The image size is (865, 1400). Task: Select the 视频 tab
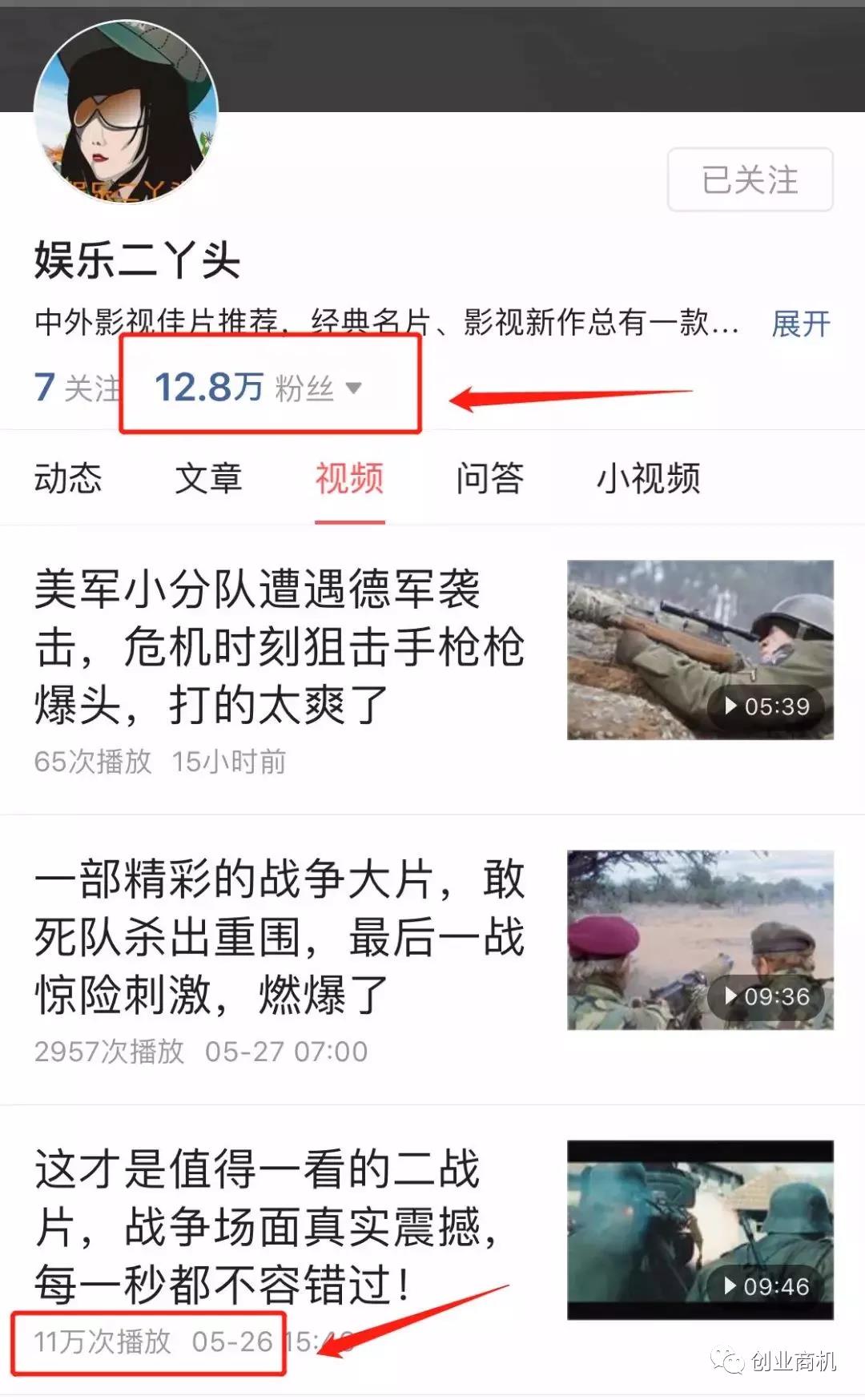pyautogui.click(x=349, y=478)
